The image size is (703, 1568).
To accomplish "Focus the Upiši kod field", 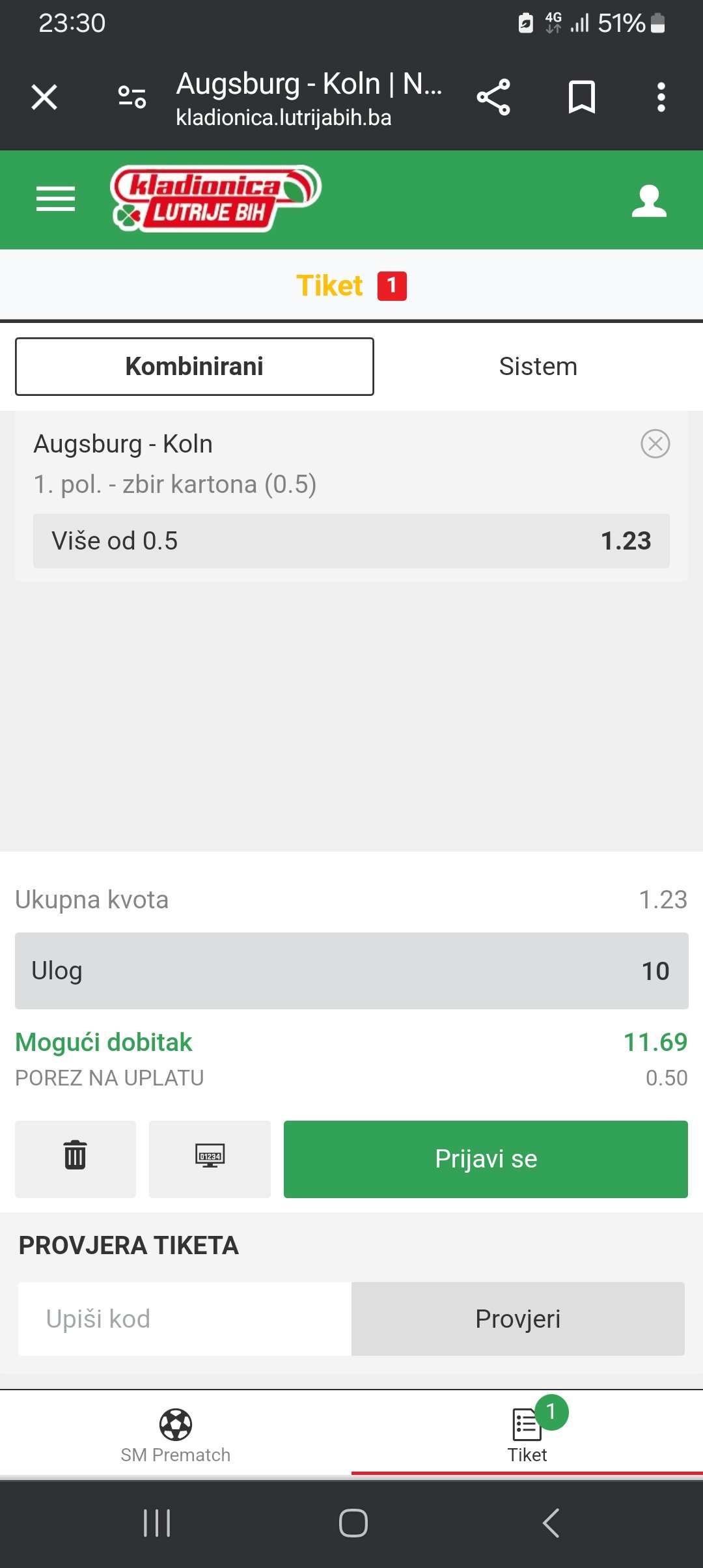I will pyautogui.click(x=185, y=1319).
